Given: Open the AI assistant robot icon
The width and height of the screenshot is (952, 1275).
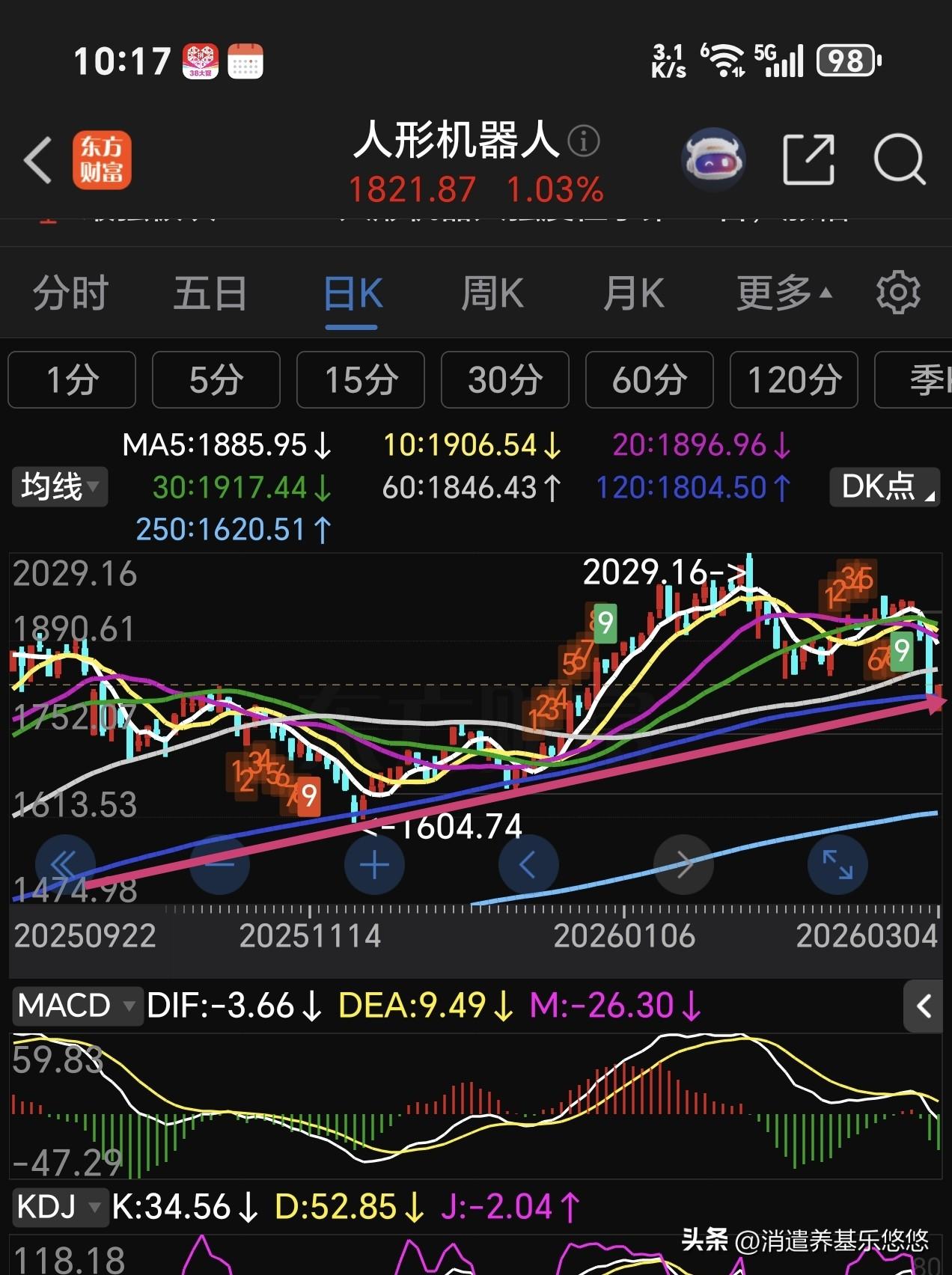Looking at the screenshot, I should (x=713, y=159).
